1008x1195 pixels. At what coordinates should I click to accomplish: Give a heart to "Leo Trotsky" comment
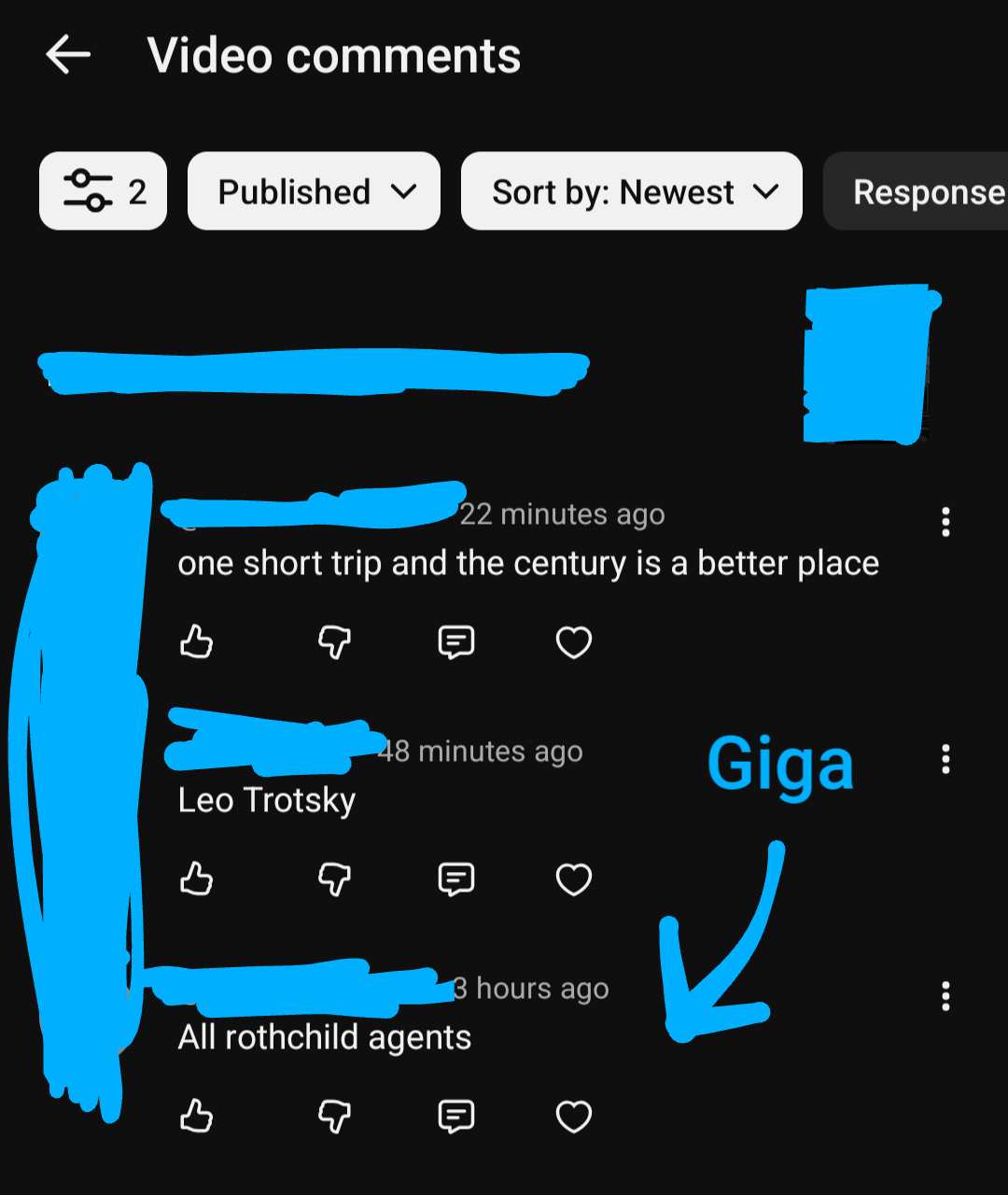(x=574, y=879)
